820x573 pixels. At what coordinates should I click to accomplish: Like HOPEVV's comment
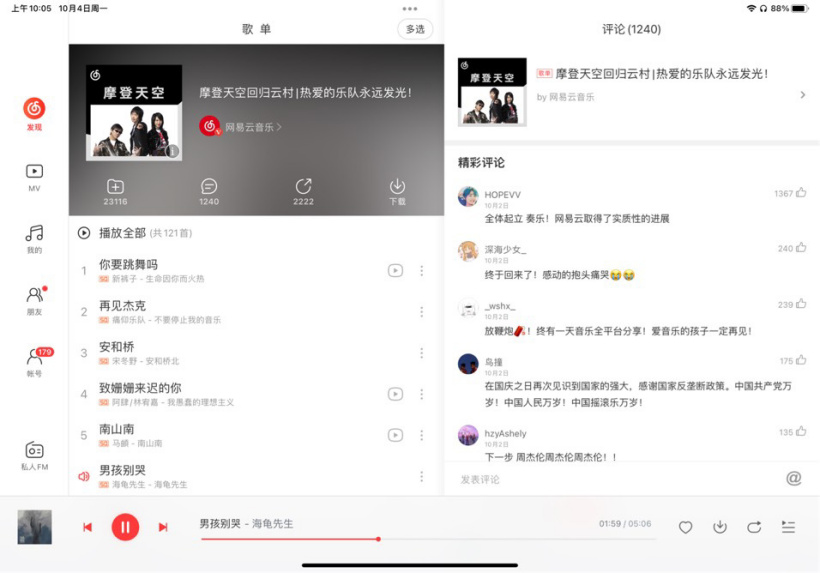(801, 193)
